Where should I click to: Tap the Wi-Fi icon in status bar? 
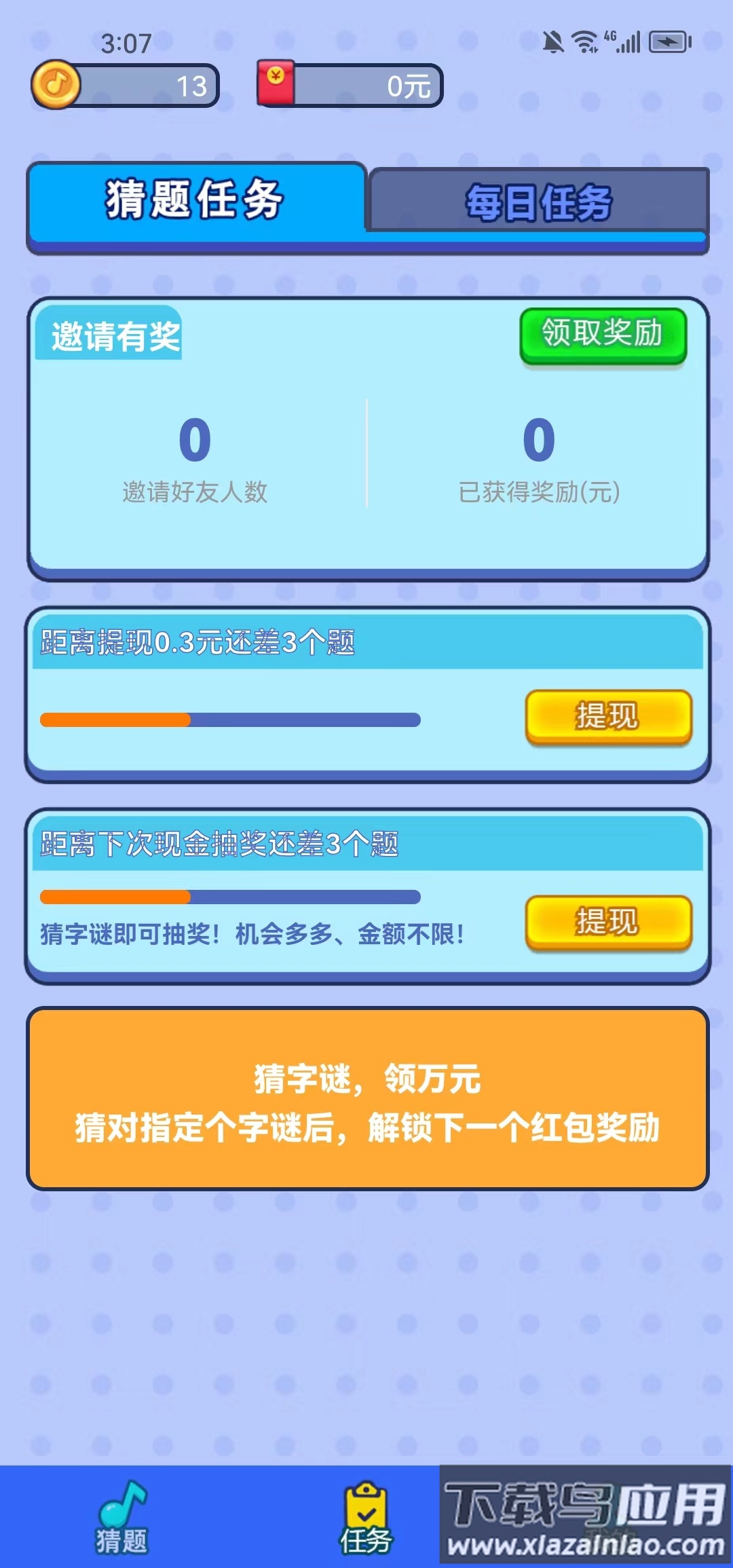(584, 42)
